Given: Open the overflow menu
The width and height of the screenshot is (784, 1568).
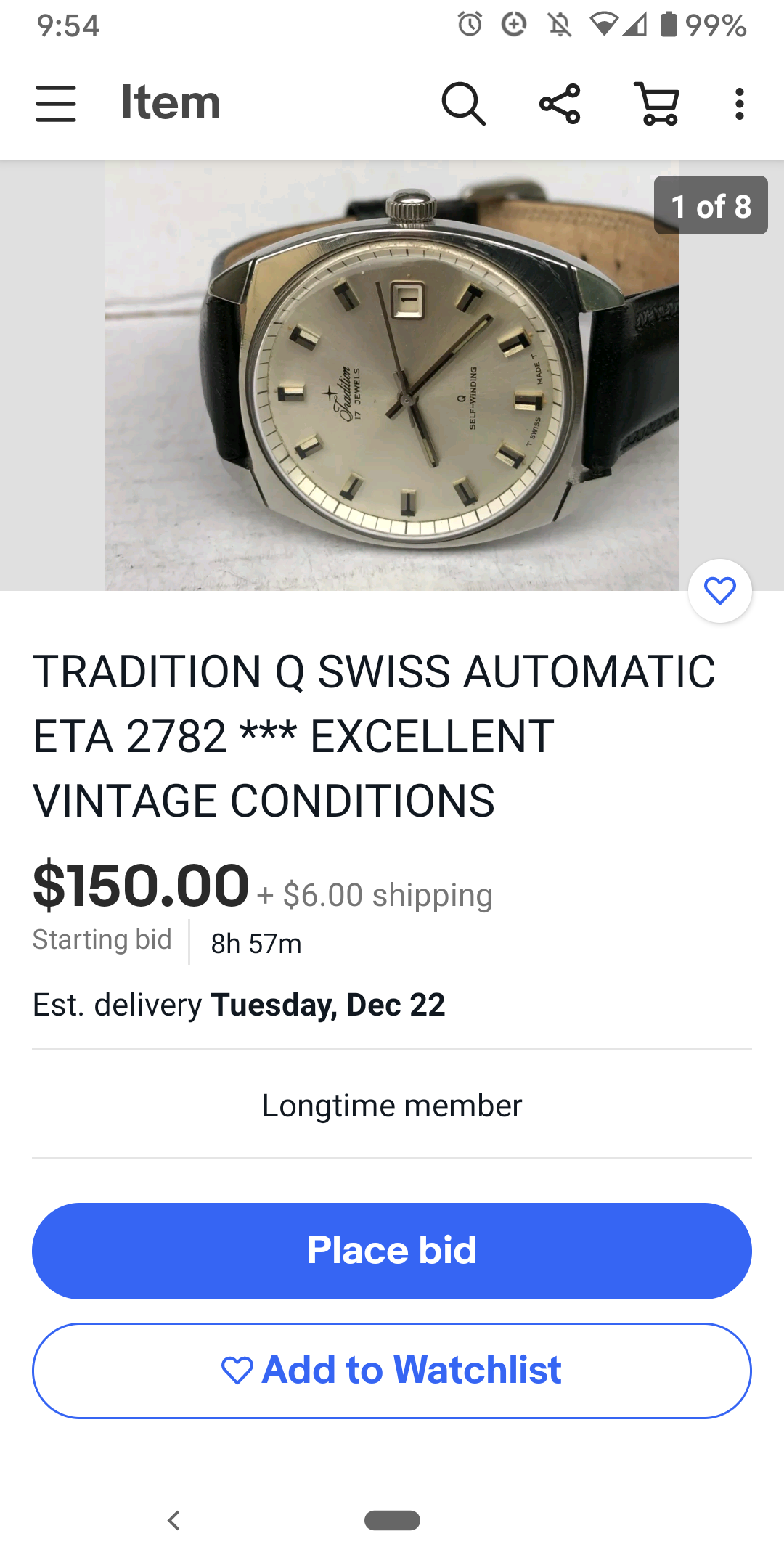Looking at the screenshot, I should tap(739, 104).
